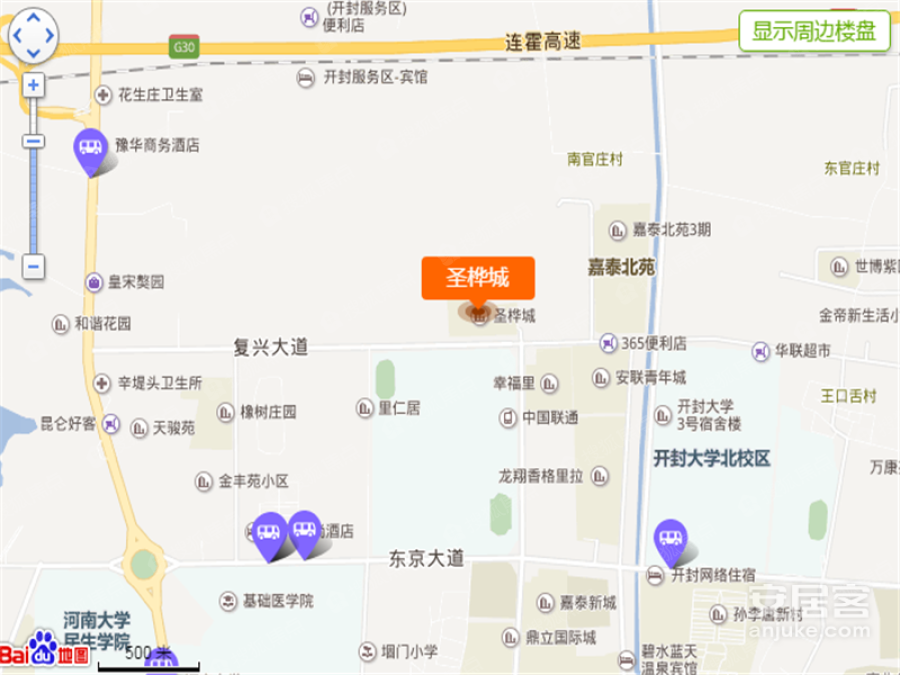The width and height of the screenshot is (900, 675).
Task: Zoom out with the minus button
Action: coord(33,266)
